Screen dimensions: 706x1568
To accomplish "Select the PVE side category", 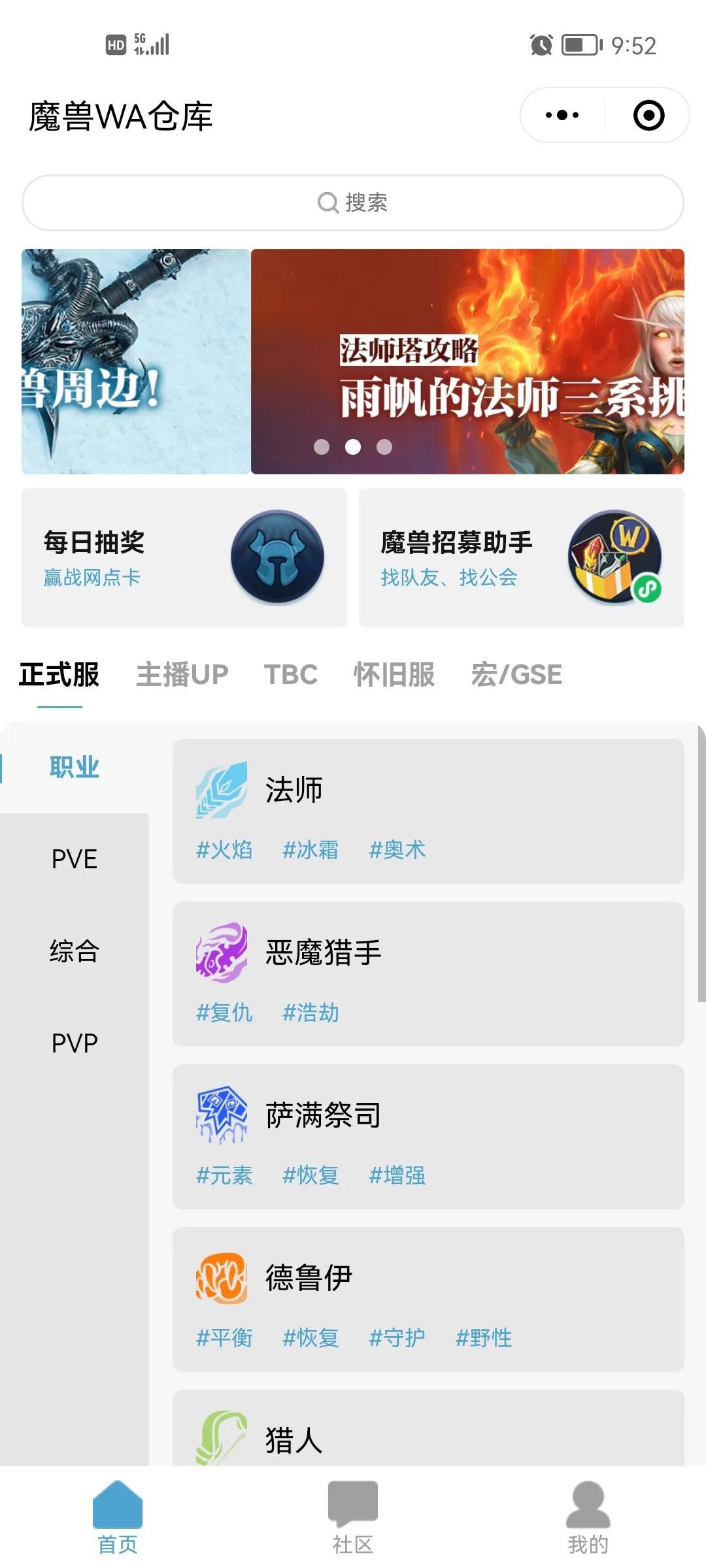I will (75, 859).
